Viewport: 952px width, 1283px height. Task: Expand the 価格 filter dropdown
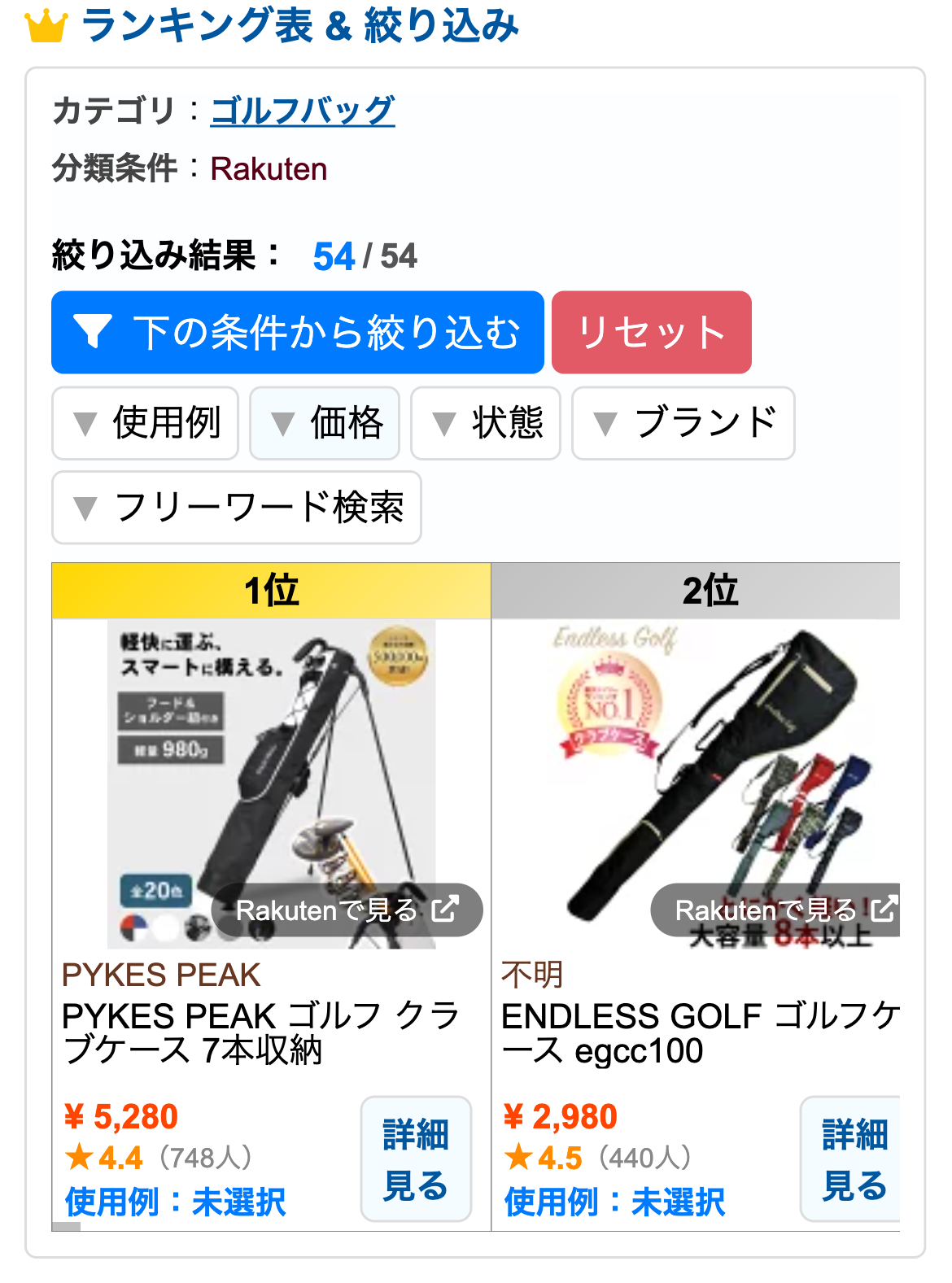pos(324,423)
